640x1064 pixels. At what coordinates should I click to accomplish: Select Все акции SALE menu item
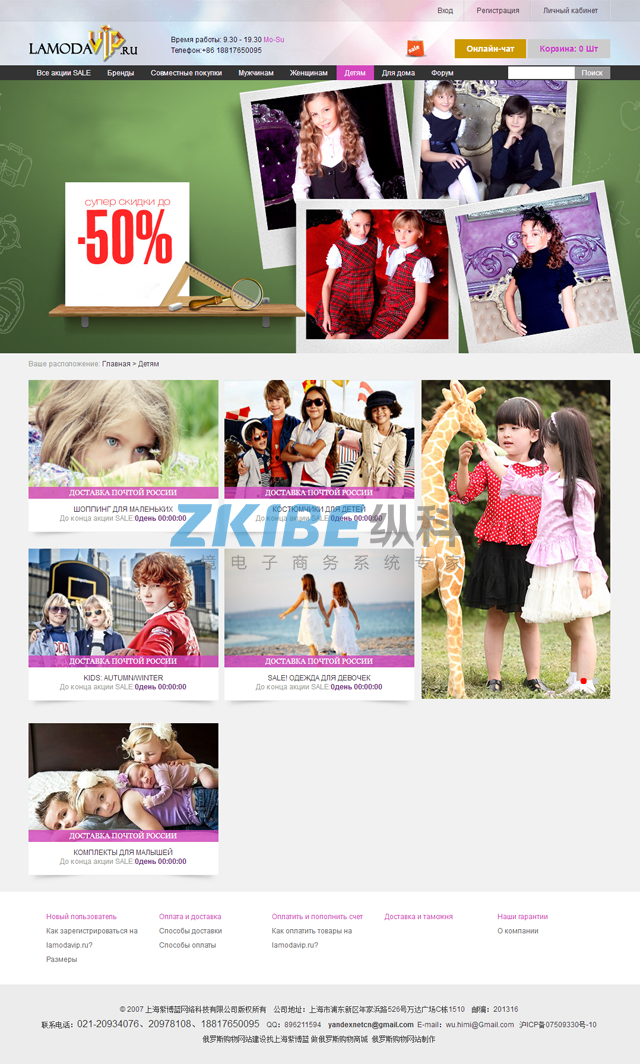(63, 73)
